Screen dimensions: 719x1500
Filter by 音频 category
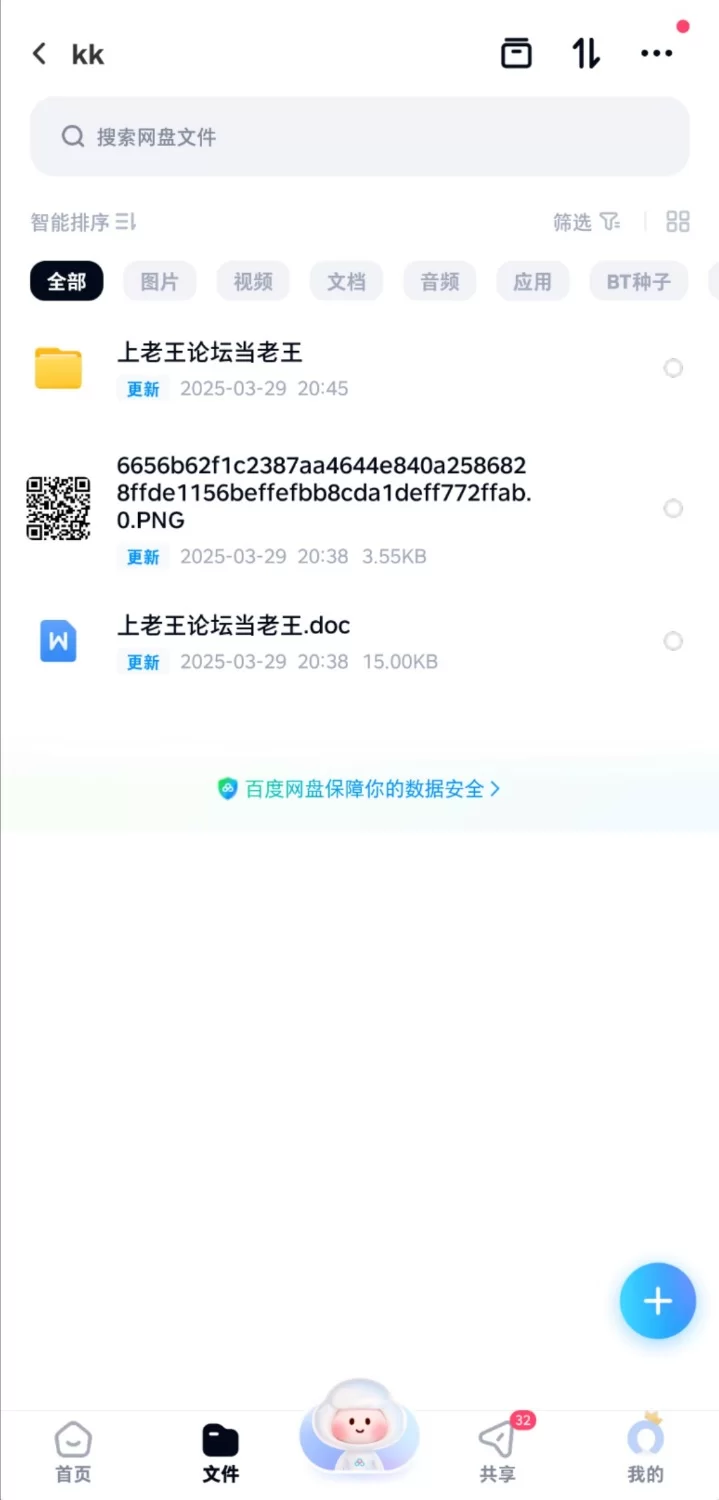click(x=440, y=282)
